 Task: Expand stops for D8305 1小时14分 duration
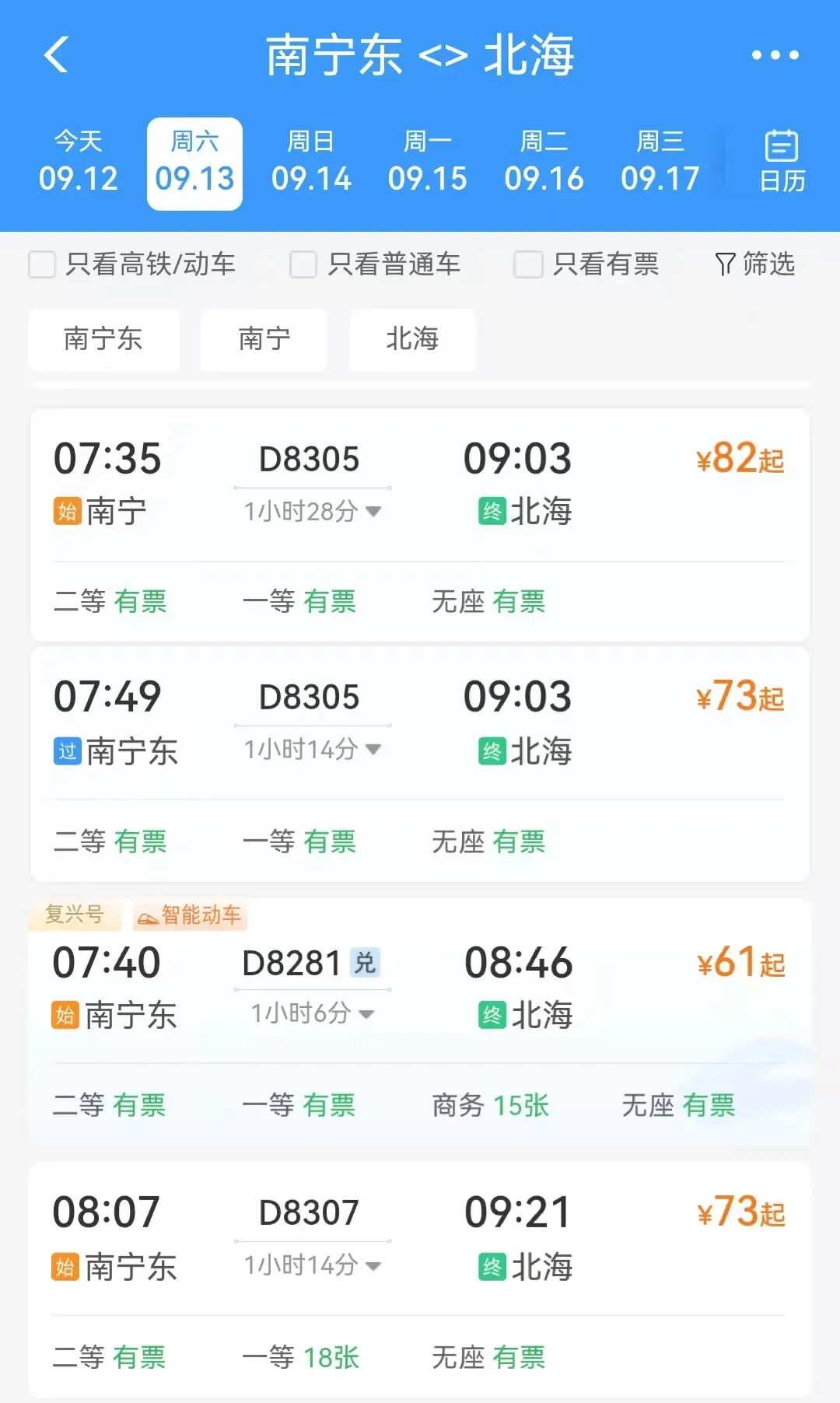pos(313,750)
